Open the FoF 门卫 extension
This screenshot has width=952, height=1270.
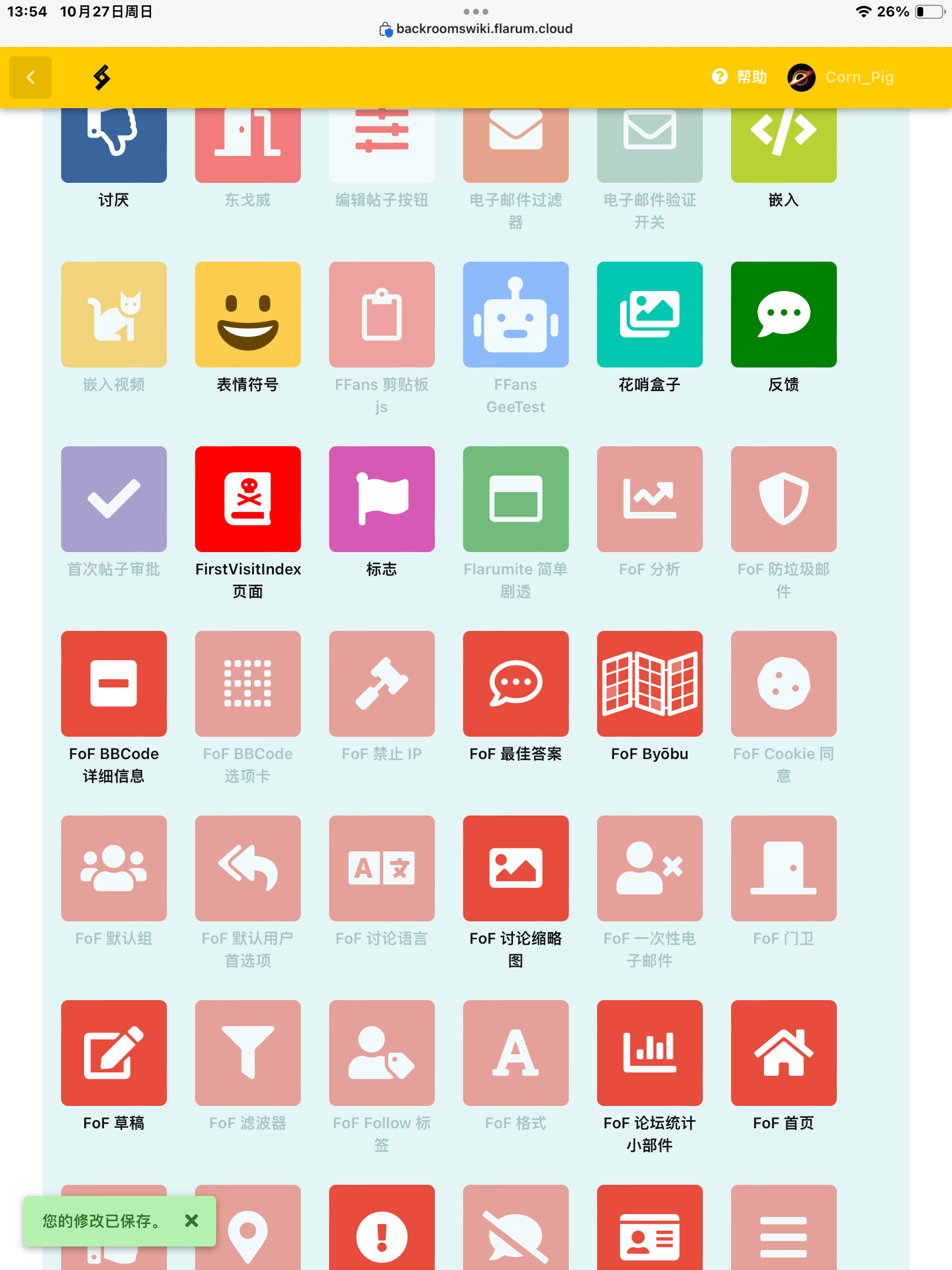[x=783, y=868]
